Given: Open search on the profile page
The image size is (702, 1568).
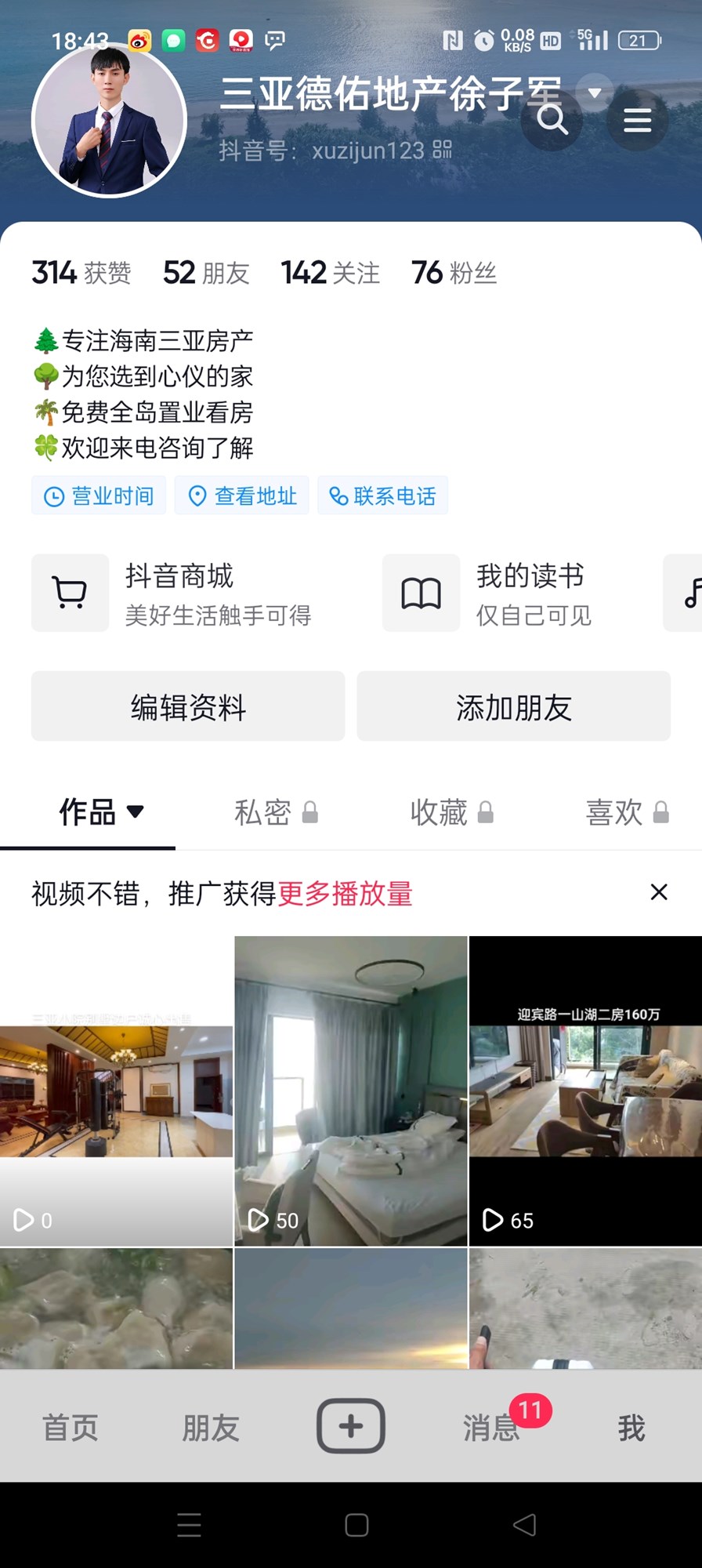Looking at the screenshot, I should click(552, 119).
